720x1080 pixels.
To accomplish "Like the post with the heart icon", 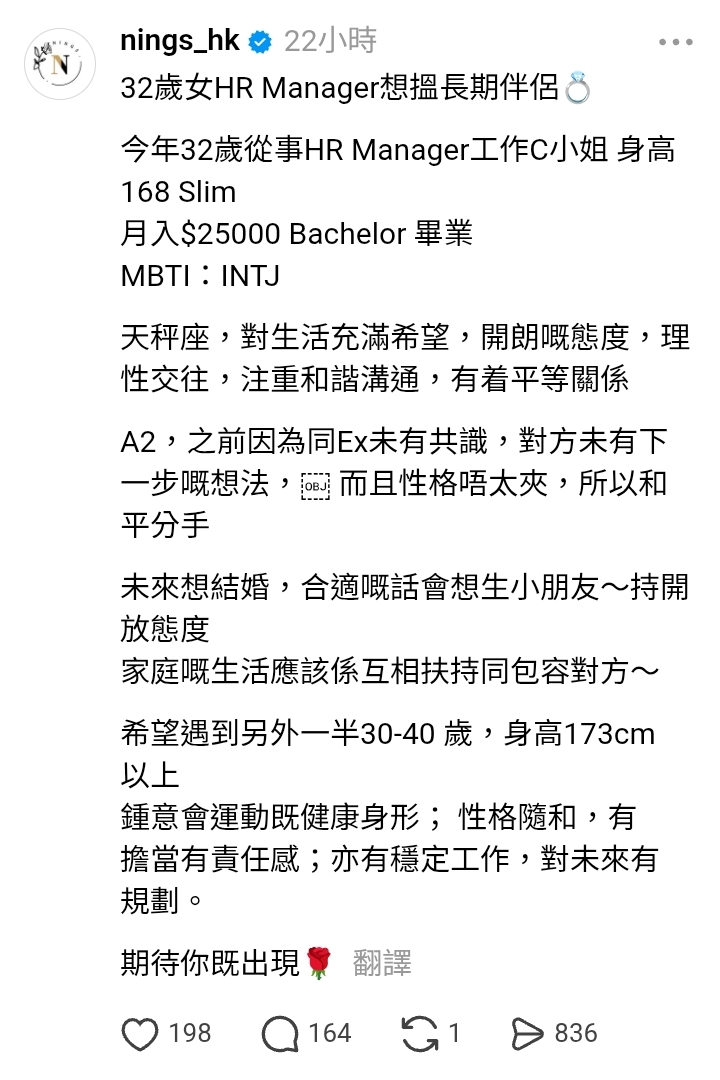I will [x=140, y=1033].
